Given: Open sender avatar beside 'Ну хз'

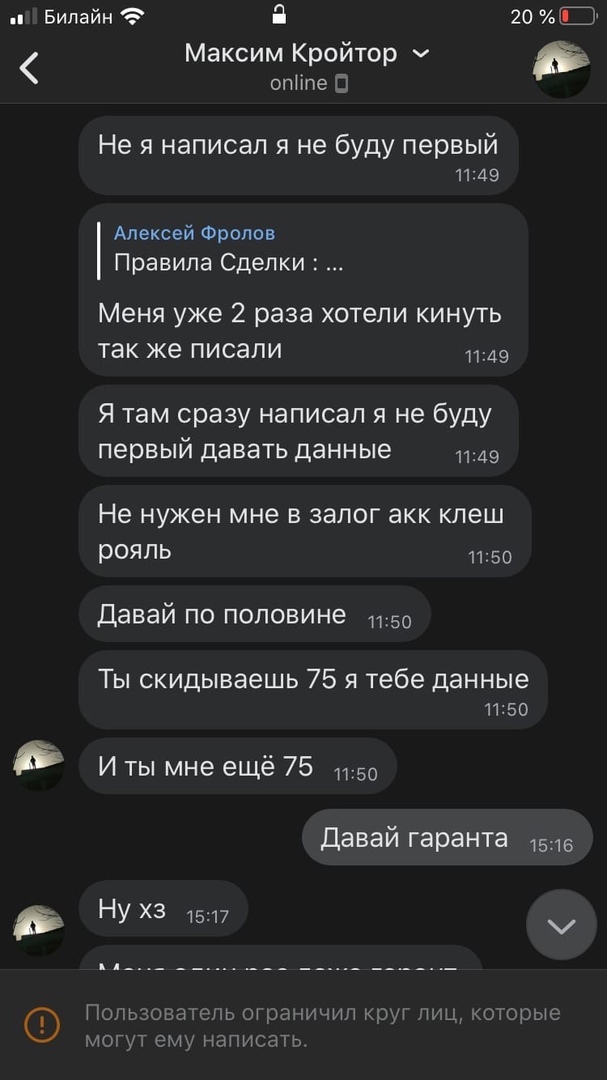Looking at the screenshot, I should pos(38,929).
